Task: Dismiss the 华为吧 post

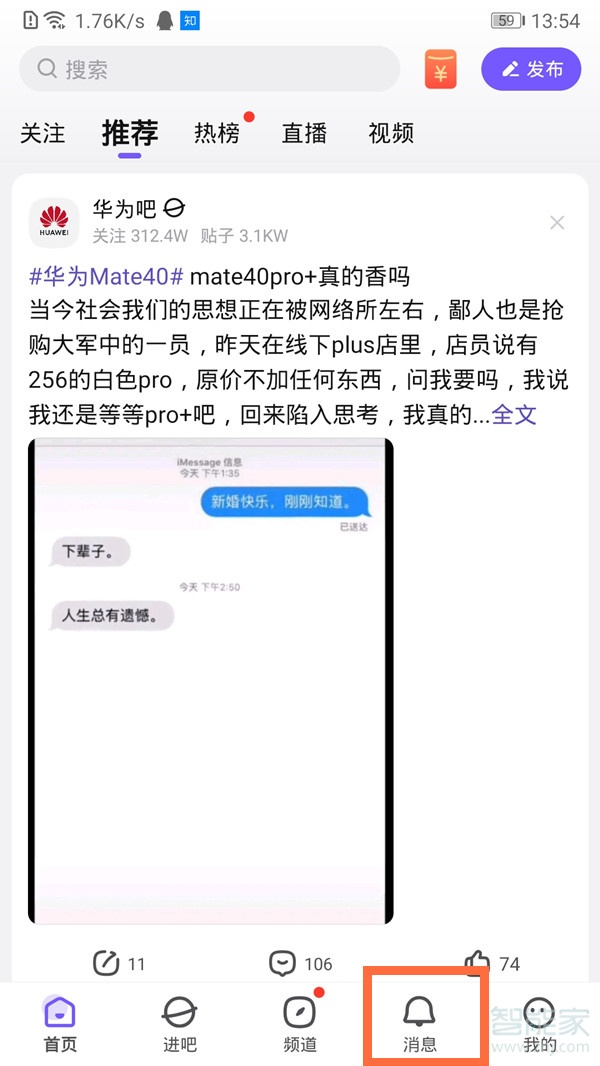Action: [x=557, y=223]
